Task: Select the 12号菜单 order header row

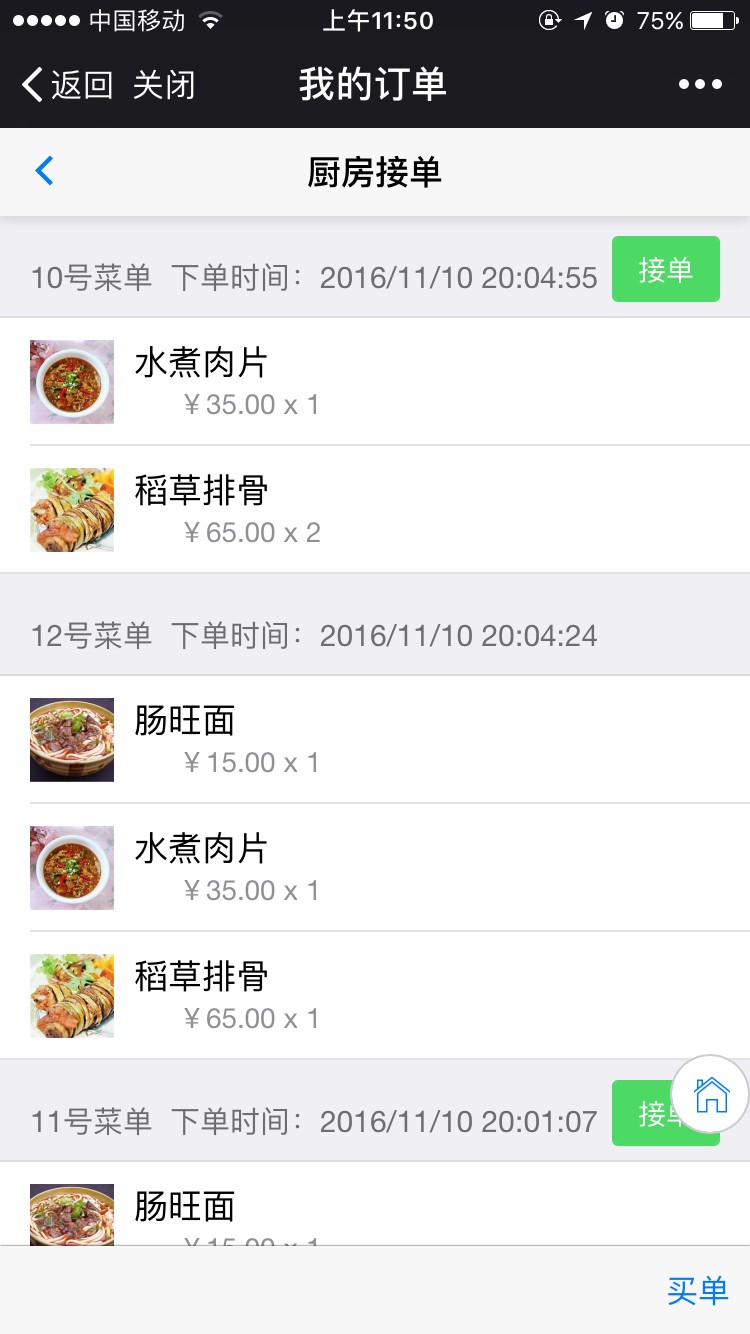Action: tap(375, 635)
